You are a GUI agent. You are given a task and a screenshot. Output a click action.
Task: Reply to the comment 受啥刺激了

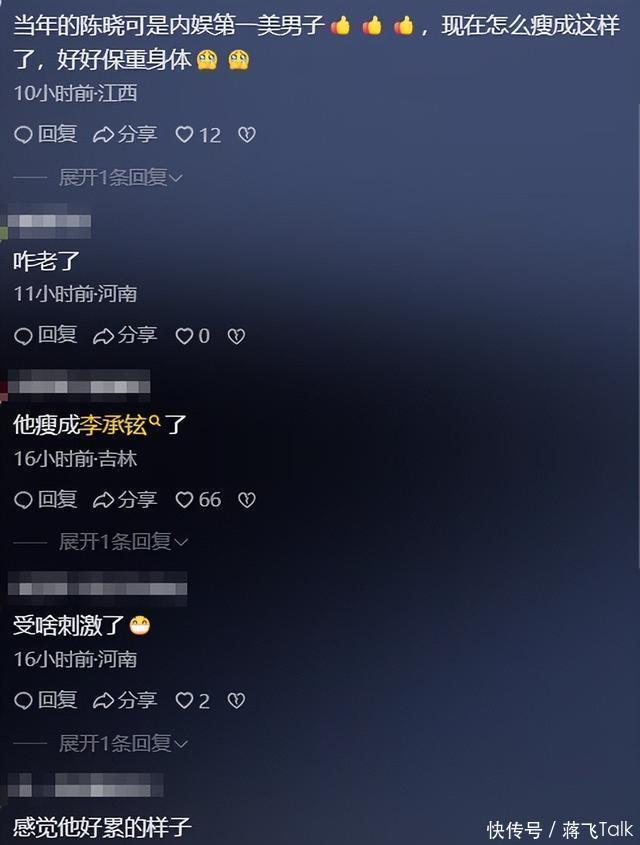tap(45, 700)
